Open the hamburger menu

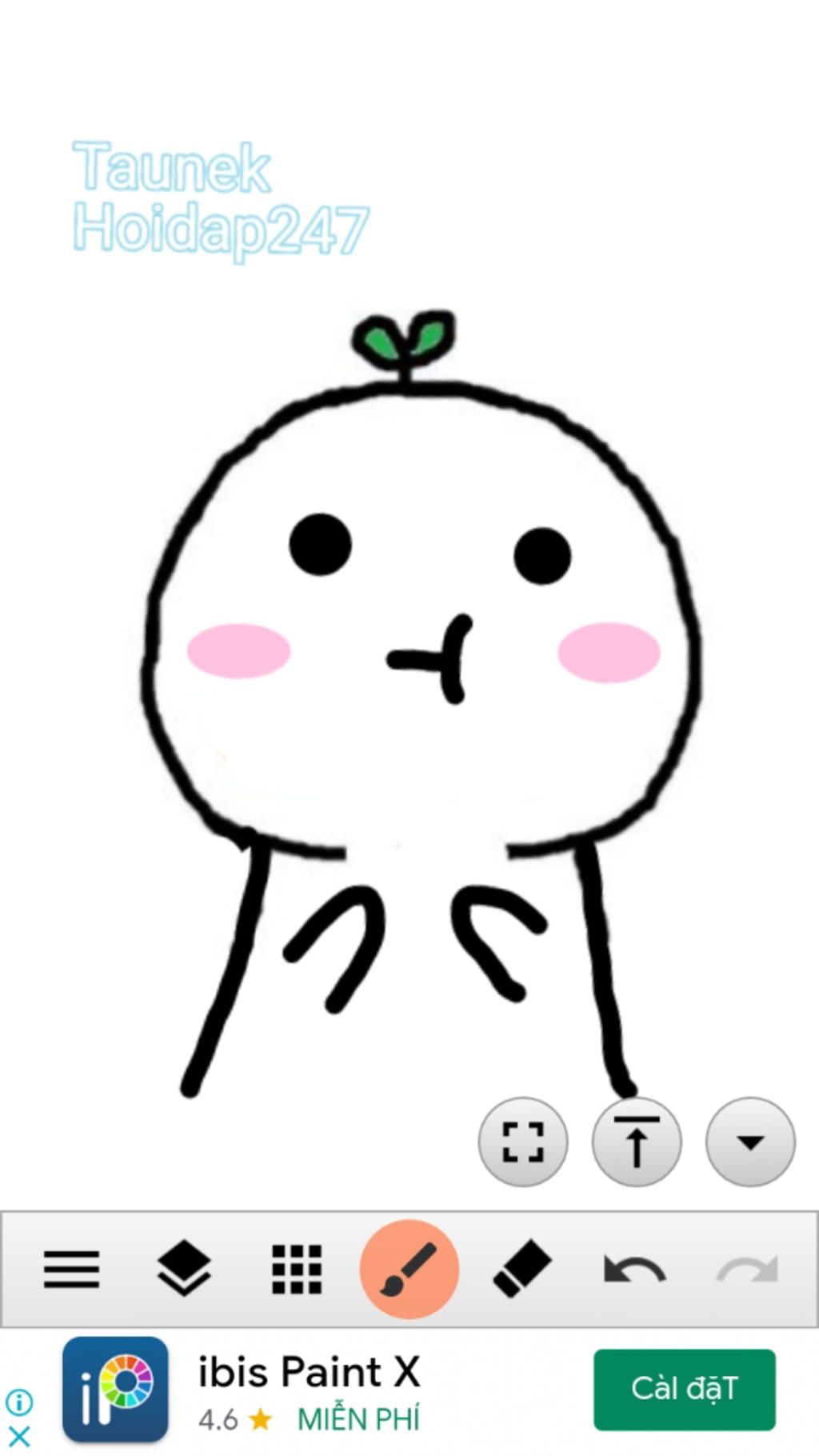click(71, 1270)
